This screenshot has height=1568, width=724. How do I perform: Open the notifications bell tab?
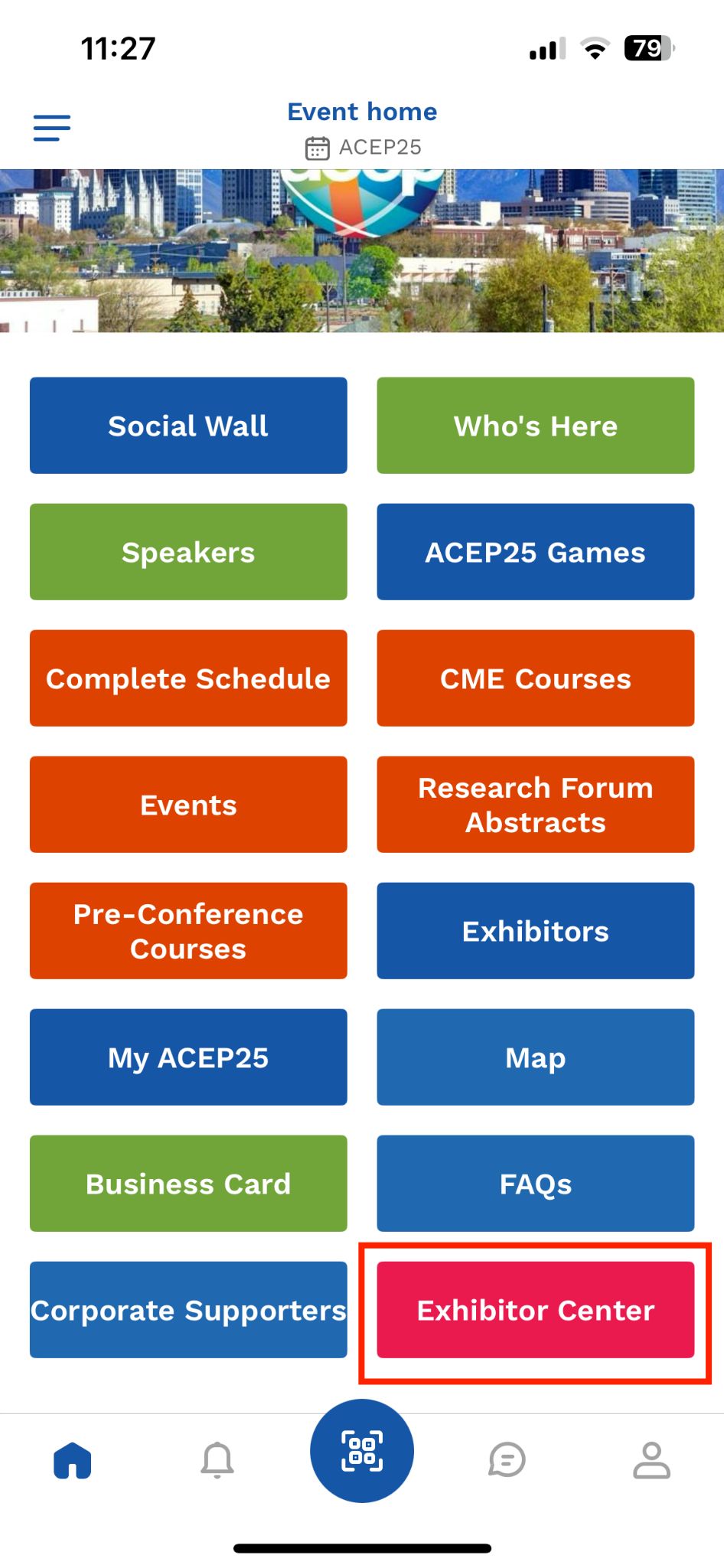[x=217, y=1460]
